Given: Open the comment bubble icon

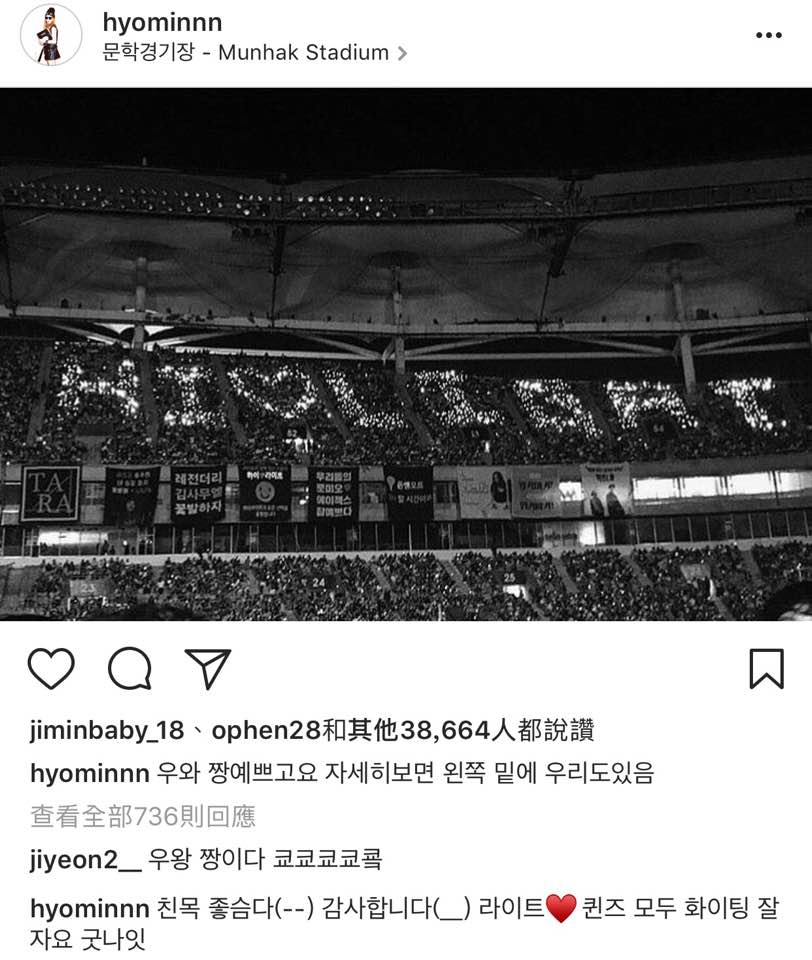Looking at the screenshot, I should 130,669.
